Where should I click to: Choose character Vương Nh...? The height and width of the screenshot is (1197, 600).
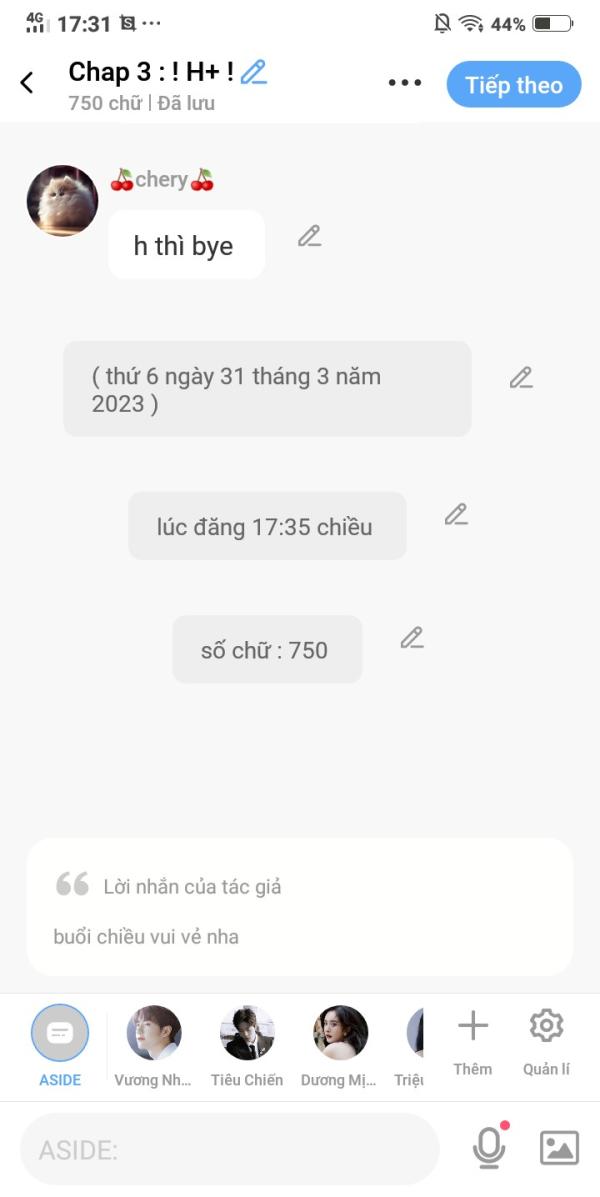[154, 1044]
